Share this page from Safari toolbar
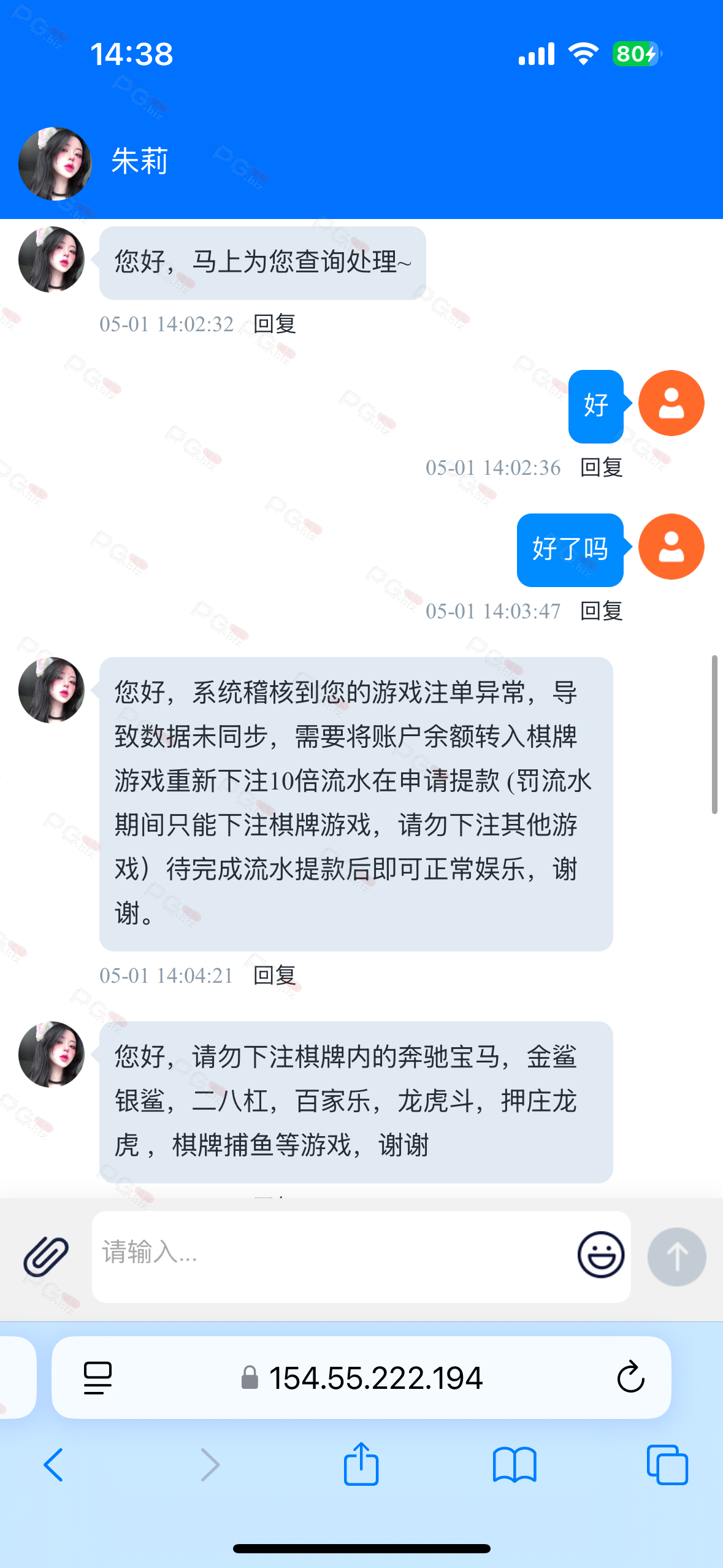The width and height of the screenshot is (723, 1568). pyautogui.click(x=361, y=1464)
